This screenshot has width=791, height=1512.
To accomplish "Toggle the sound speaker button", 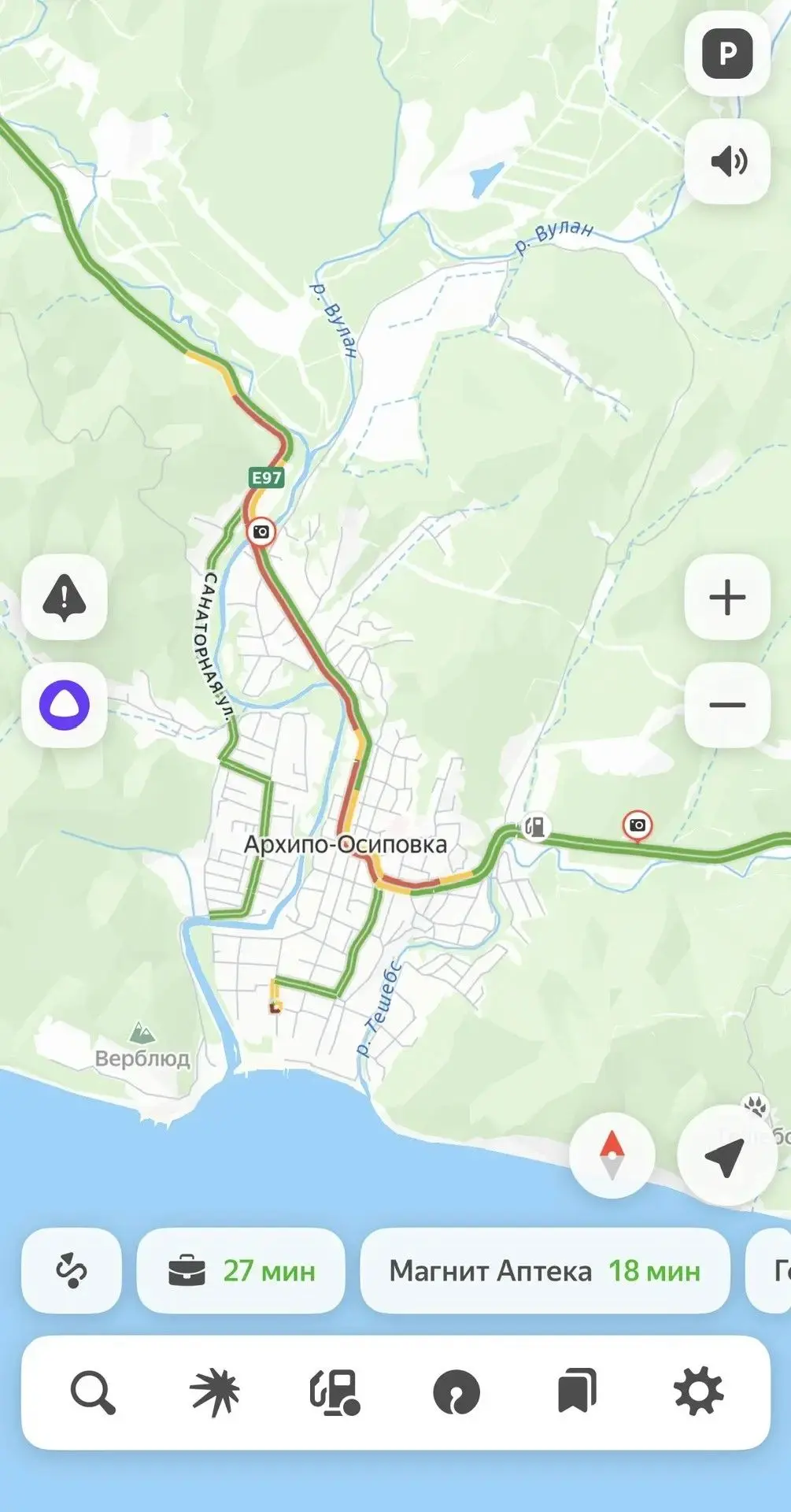I will coord(727,161).
